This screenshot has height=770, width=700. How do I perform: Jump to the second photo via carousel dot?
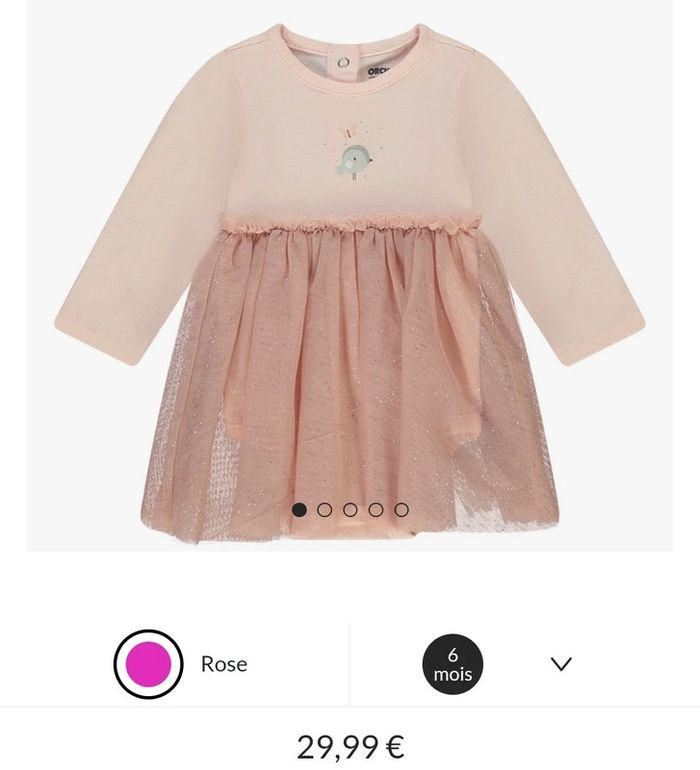tap(324, 510)
